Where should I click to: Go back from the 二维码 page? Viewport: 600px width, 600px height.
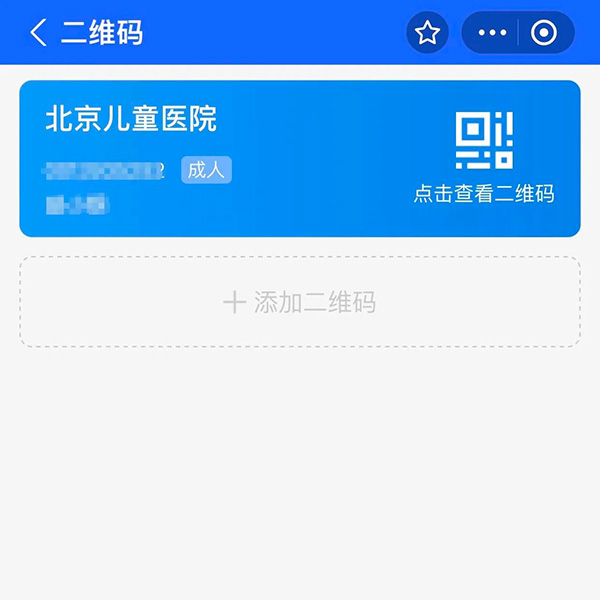coord(38,32)
